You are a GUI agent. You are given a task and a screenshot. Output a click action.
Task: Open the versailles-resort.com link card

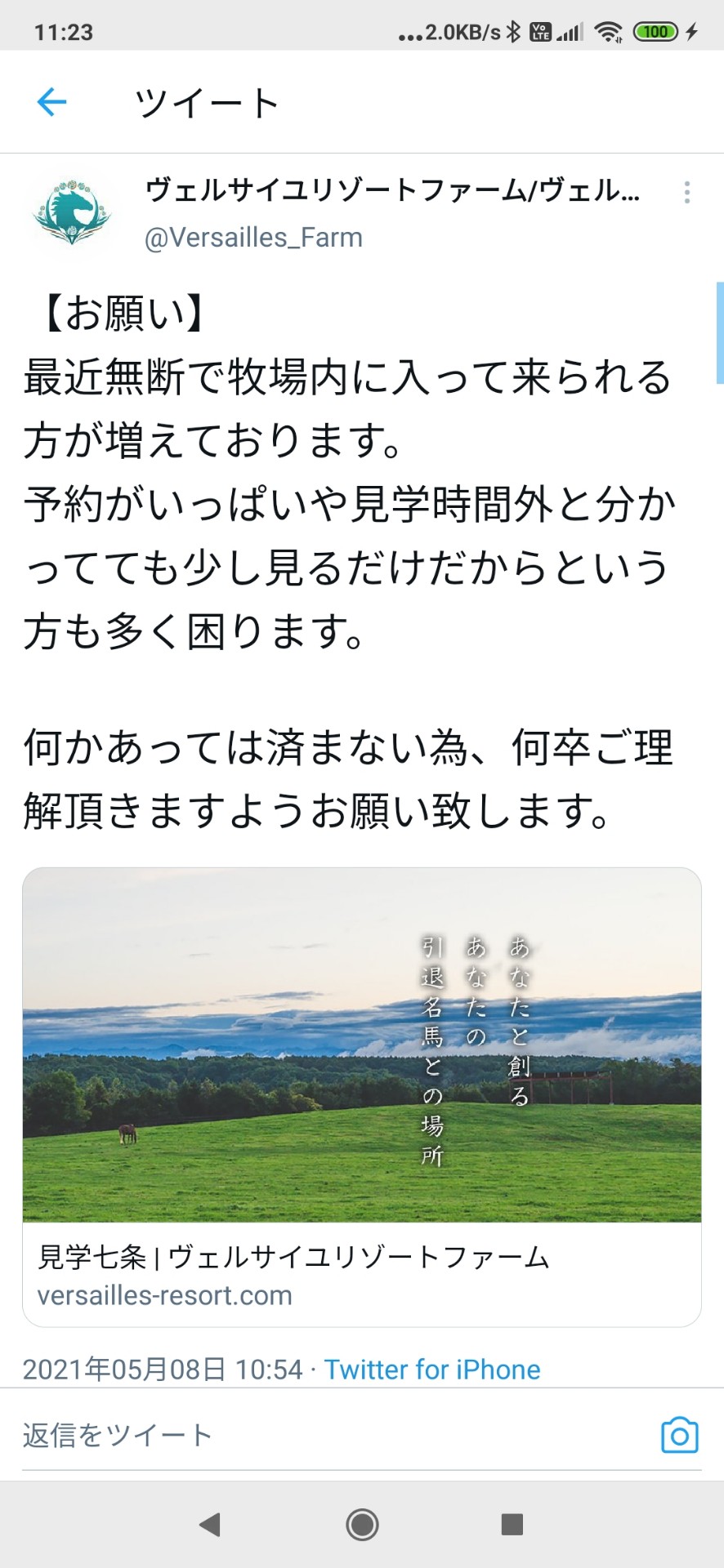(362, 1097)
